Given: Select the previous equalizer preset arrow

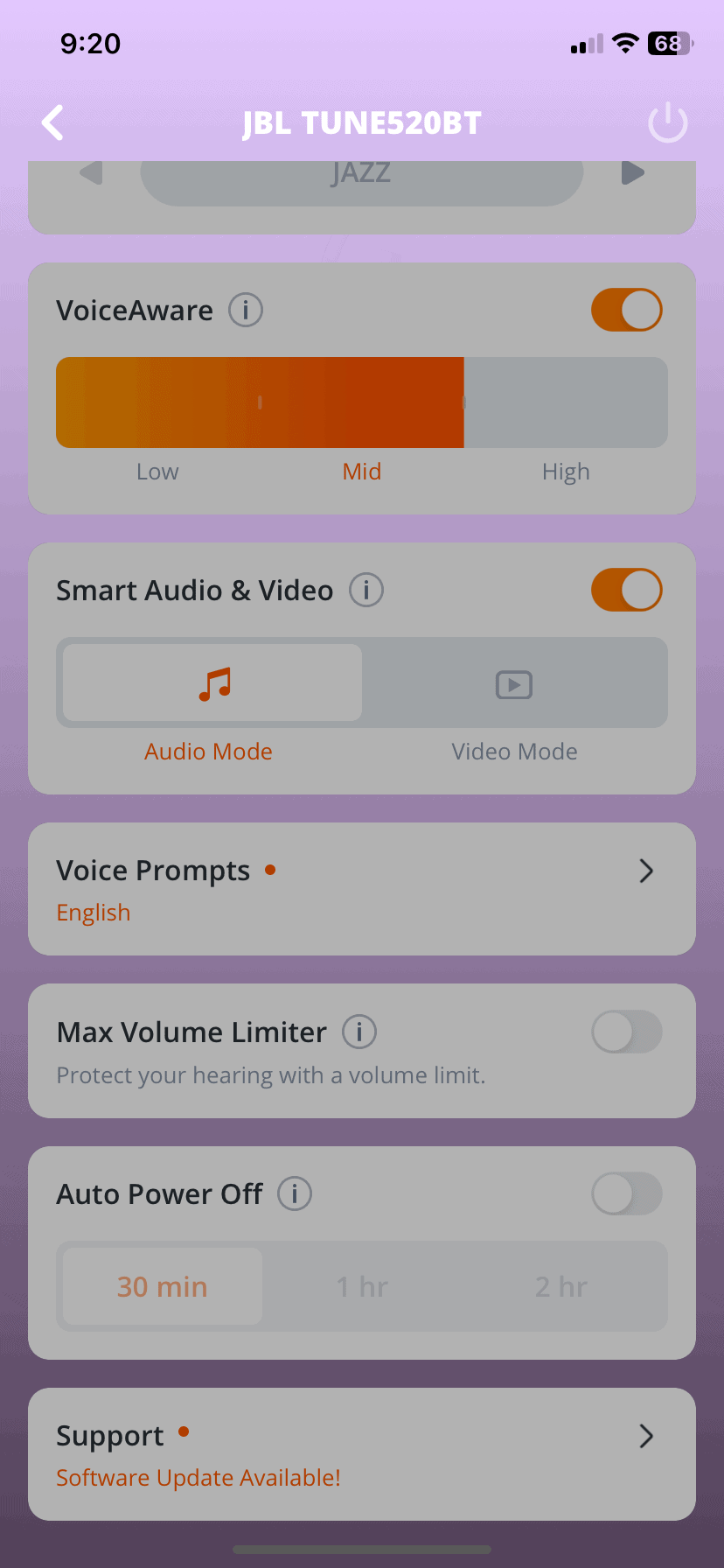Looking at the screenshot, I should [x=91, y=173].
